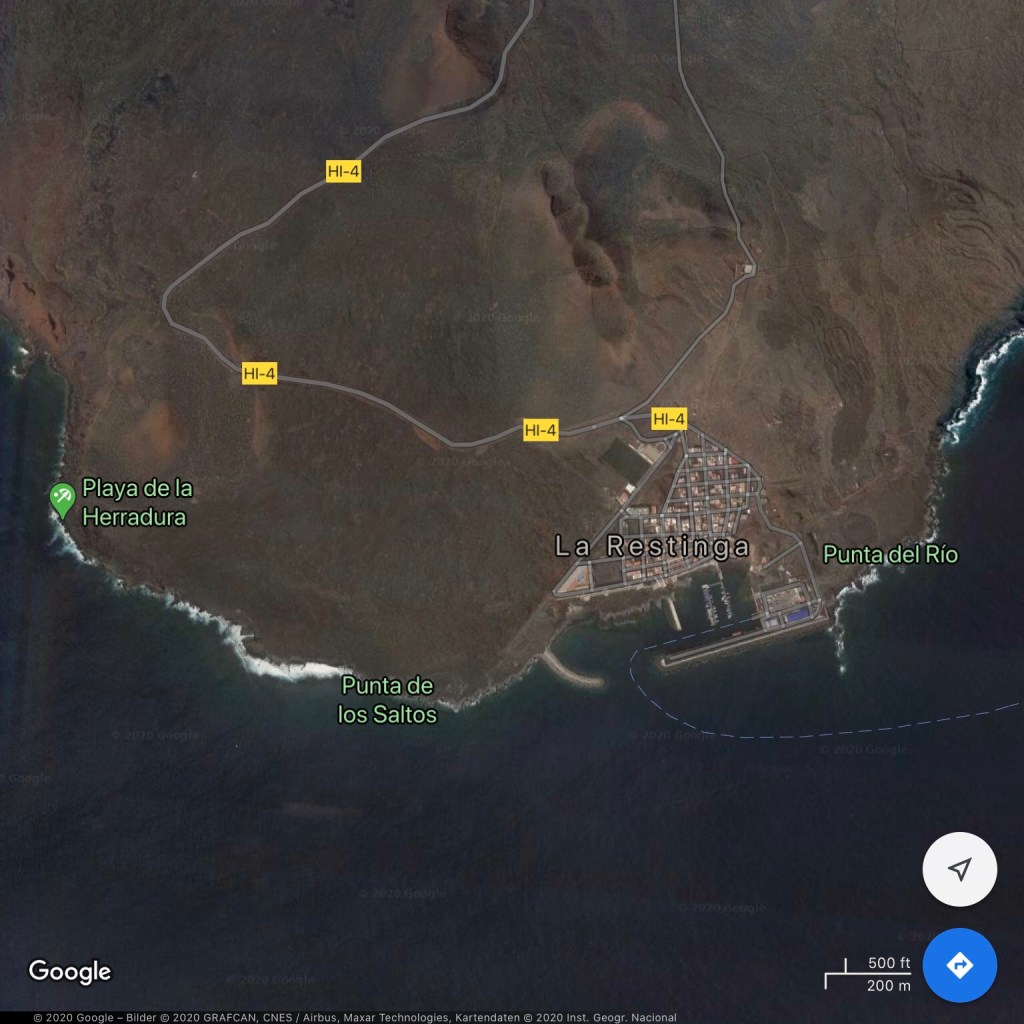Open directions with the blue arrow button
The image size is (1024, 1024).
959,965
